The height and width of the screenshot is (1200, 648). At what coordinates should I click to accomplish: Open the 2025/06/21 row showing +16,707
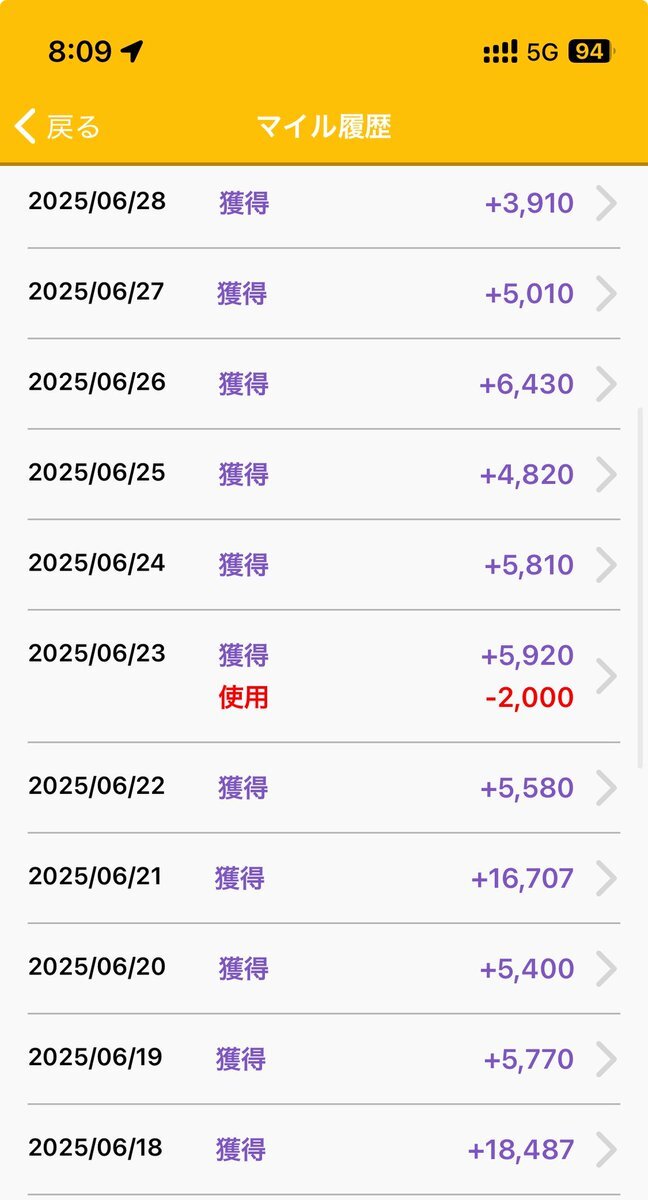pyautogui.click(x=324, y=878)
